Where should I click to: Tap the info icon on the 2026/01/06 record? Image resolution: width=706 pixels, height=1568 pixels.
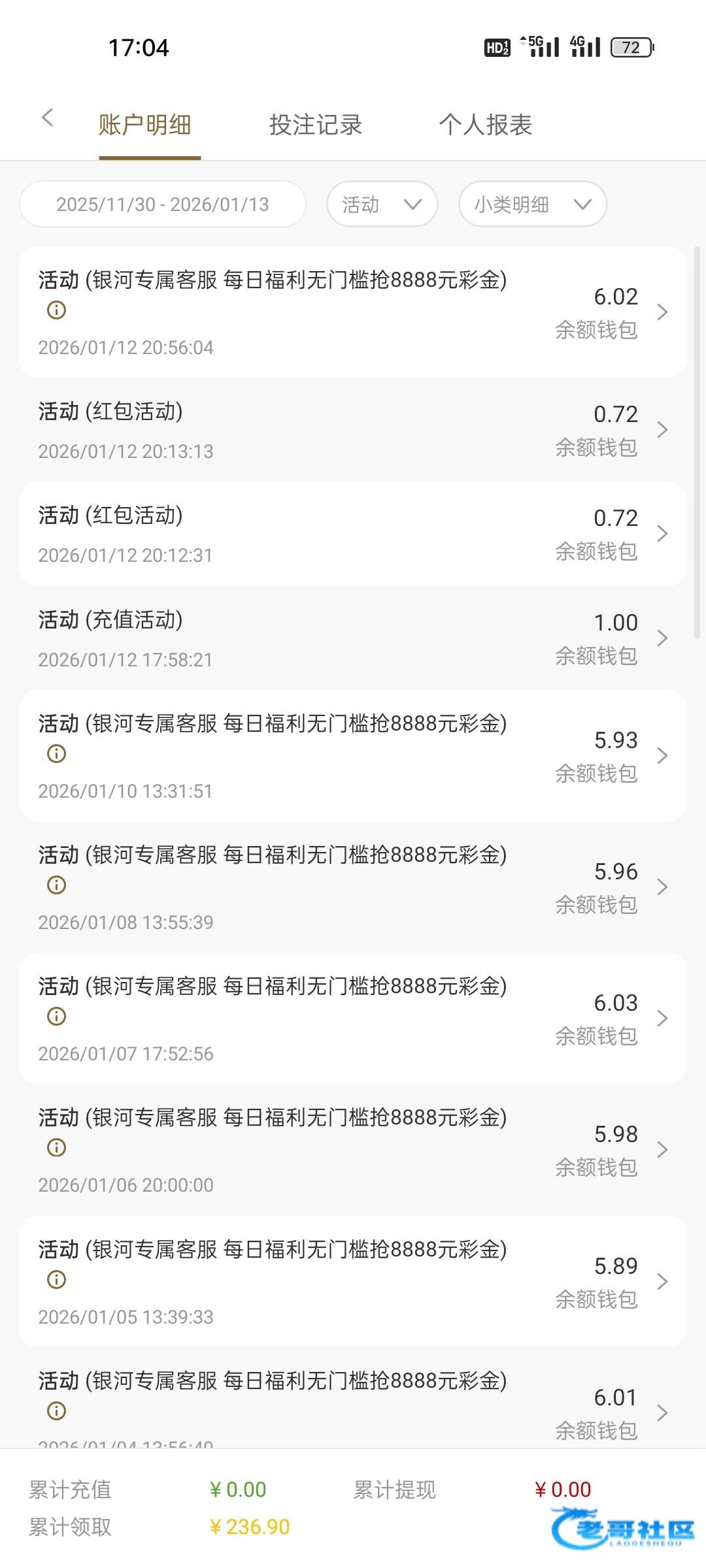coord(57,1147)
